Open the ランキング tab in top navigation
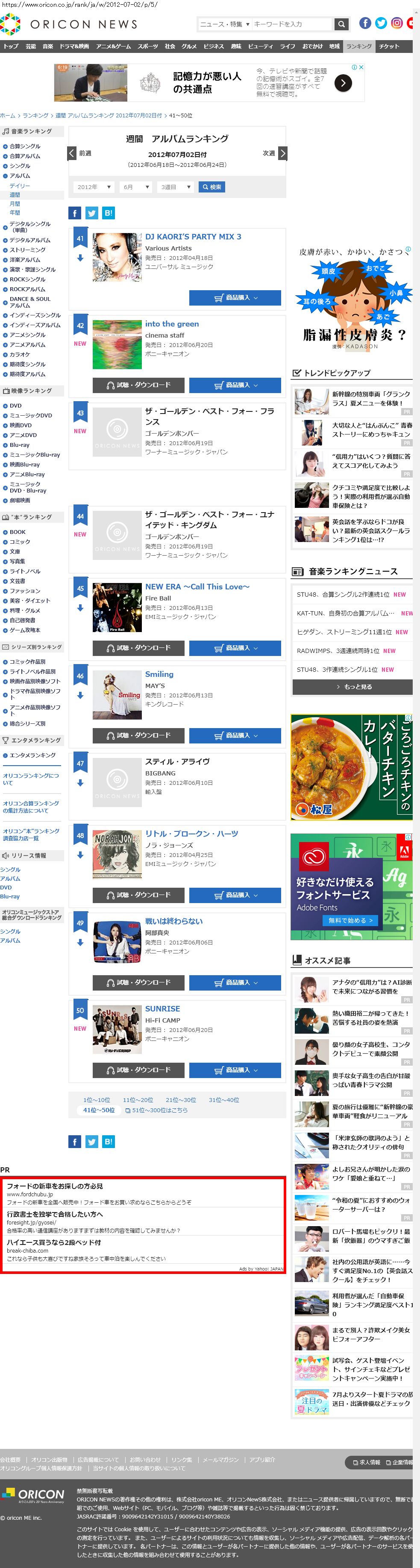The image size is (420, 1568). pyautogui.click(x=358, y=46)
